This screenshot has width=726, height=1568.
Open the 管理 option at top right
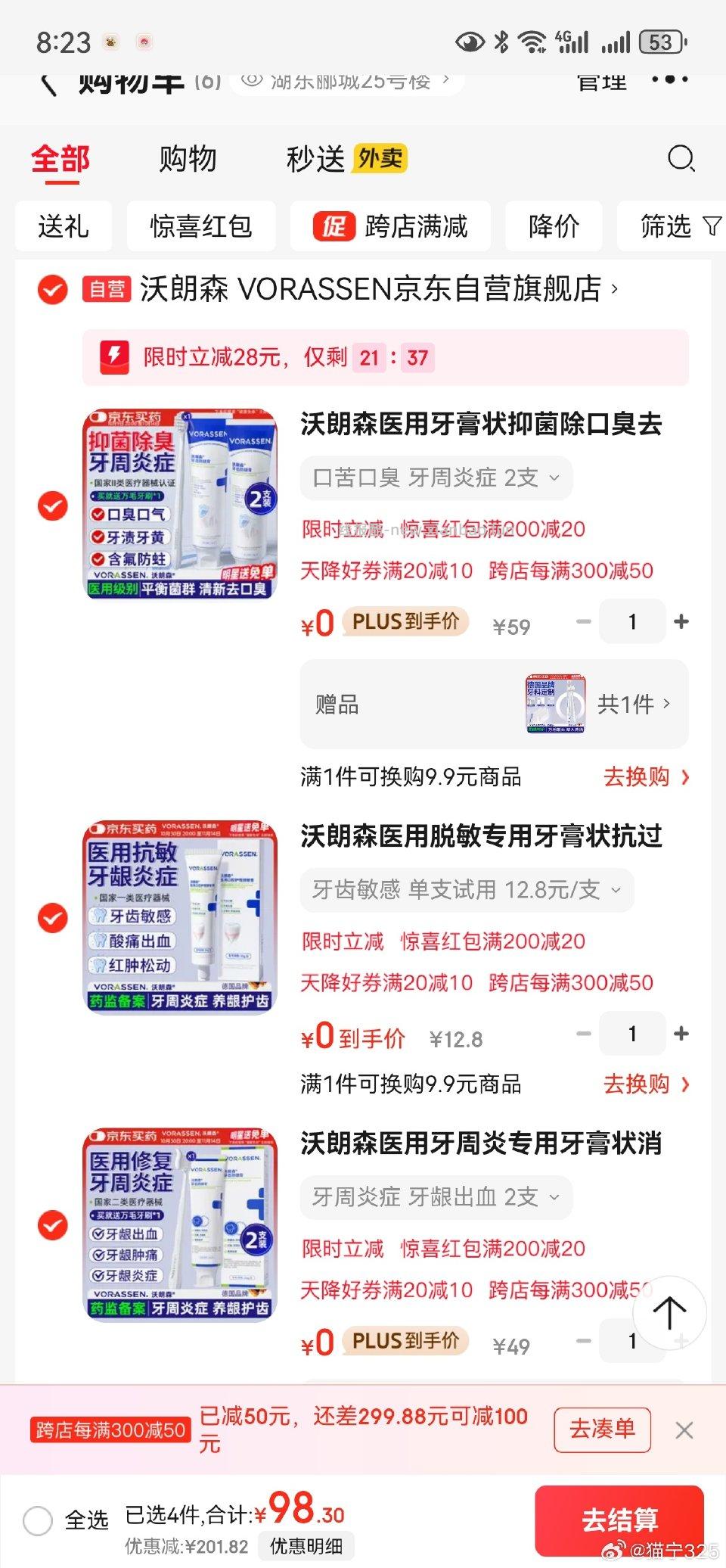(x=603, y=83)
